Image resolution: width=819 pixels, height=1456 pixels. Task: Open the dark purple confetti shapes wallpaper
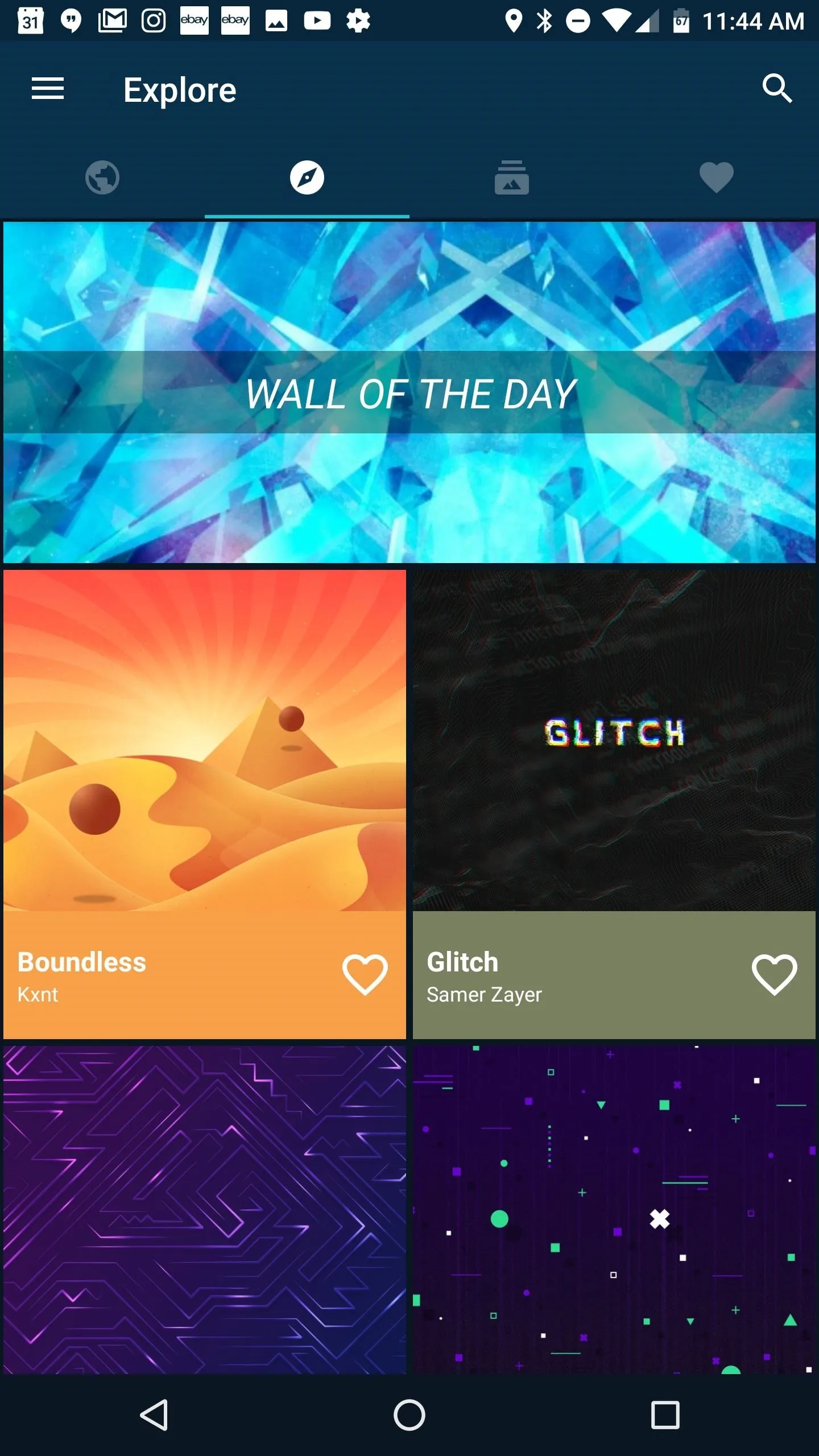click(614, 1209)
